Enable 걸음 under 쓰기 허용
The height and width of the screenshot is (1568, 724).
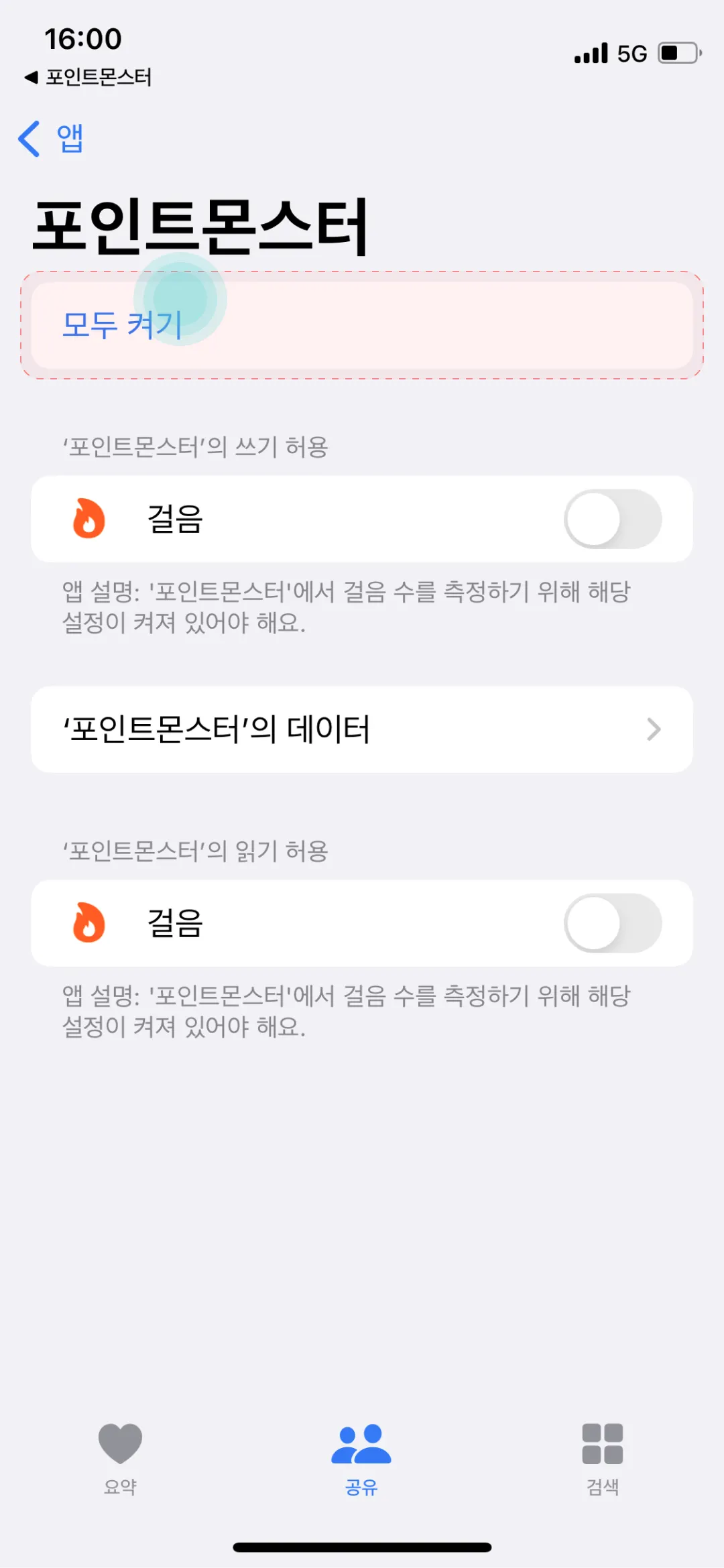612,519
